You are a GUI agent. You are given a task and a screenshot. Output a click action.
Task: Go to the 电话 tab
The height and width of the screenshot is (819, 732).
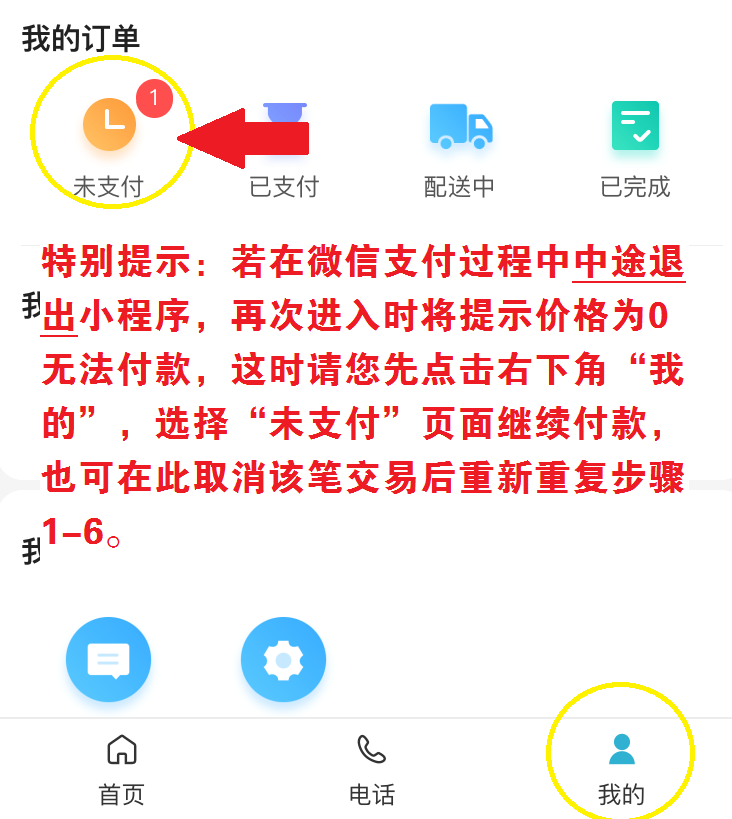click(371, 770)
